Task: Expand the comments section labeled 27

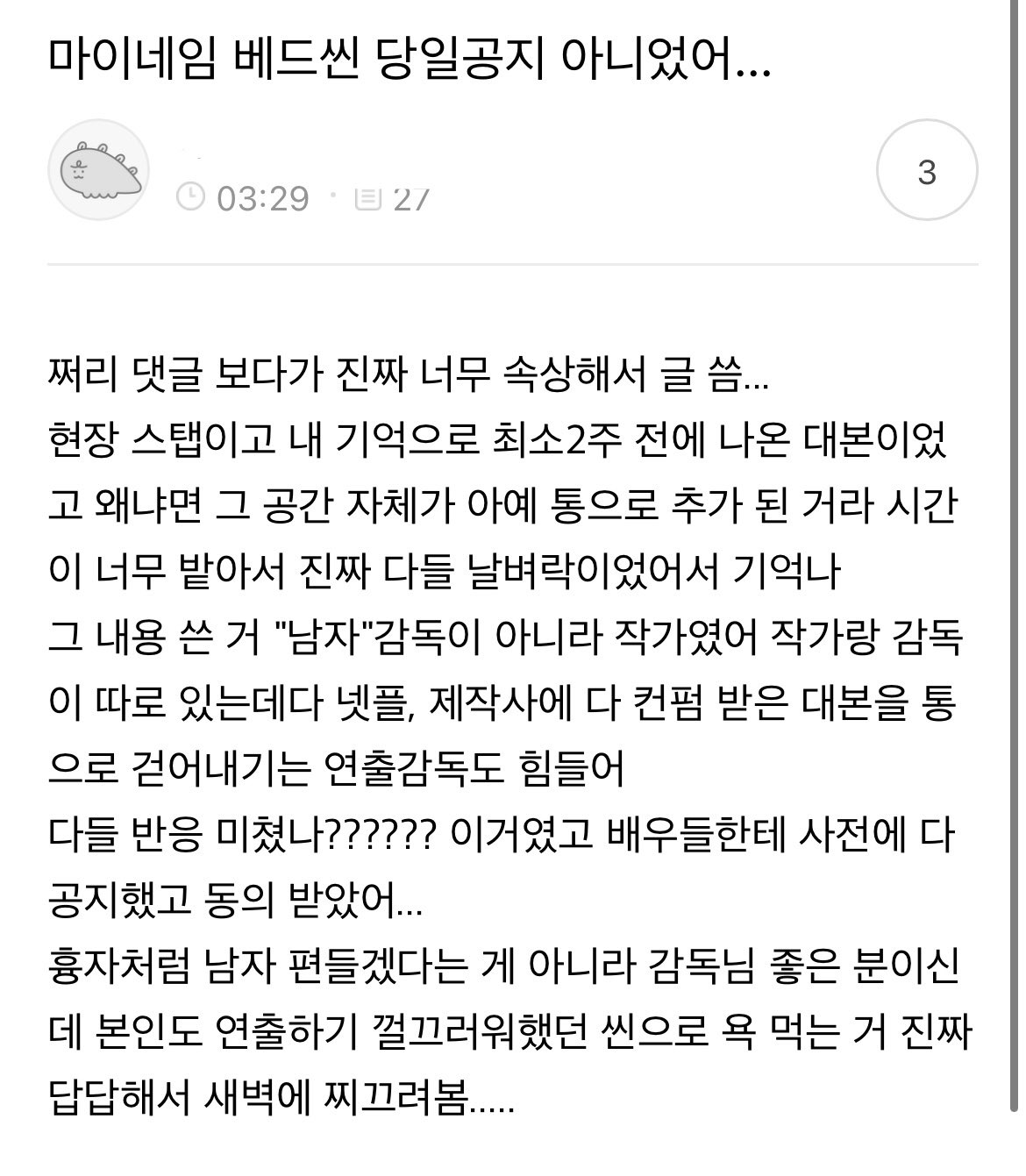Action: (390, 196)
